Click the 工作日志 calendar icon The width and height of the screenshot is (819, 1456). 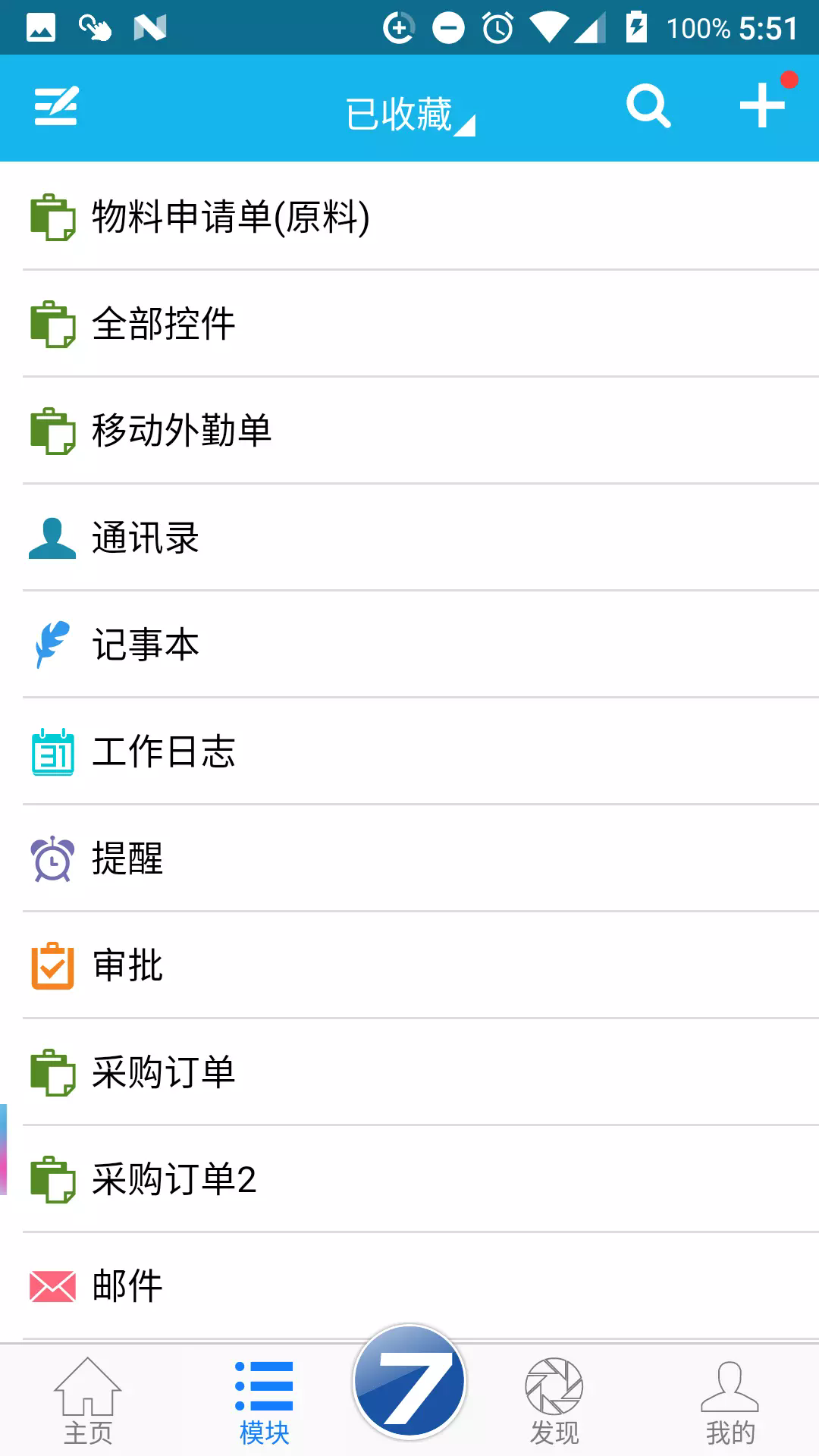(x=51, y=752)
